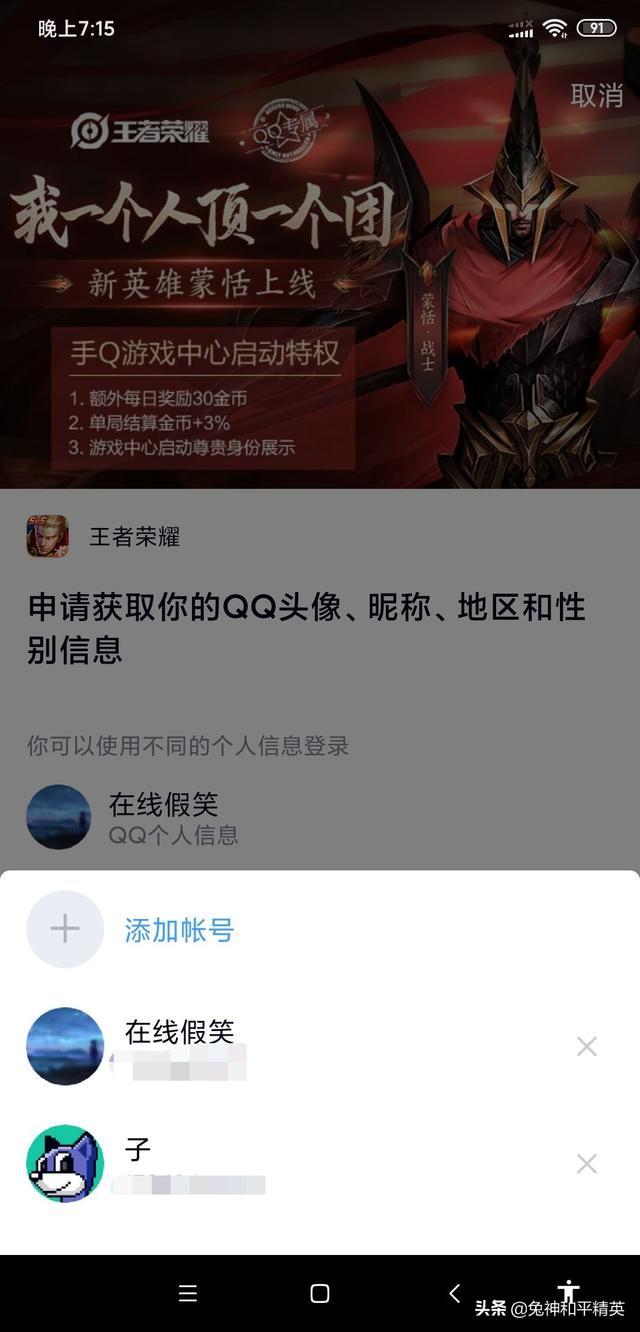Viewport: 640px width, 1332px height.
Task: Tap 取消 to cancel the login
Action: click(x=596, y=96)
